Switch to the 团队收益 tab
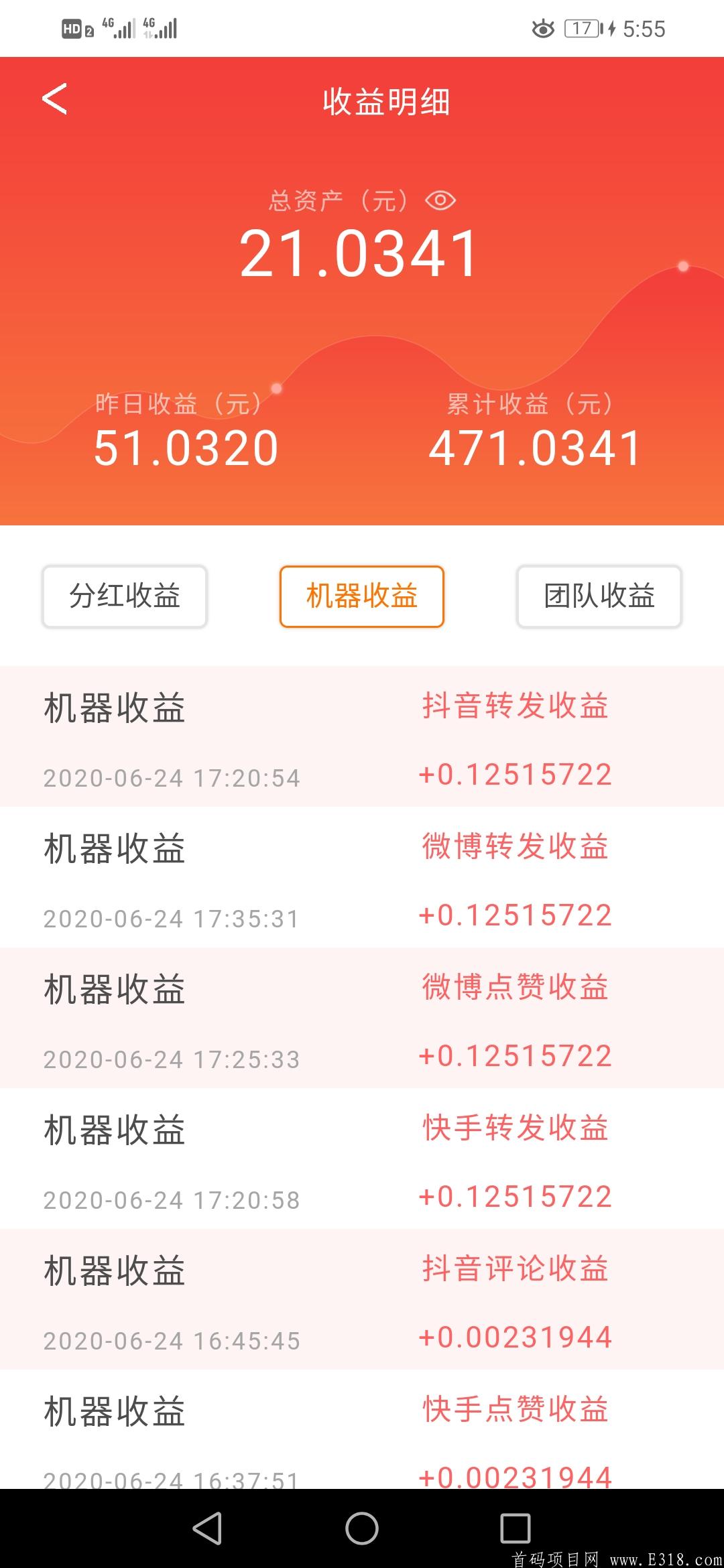Screen dimensions: 724x1568 pyautogui.click(x=599, y=598)
